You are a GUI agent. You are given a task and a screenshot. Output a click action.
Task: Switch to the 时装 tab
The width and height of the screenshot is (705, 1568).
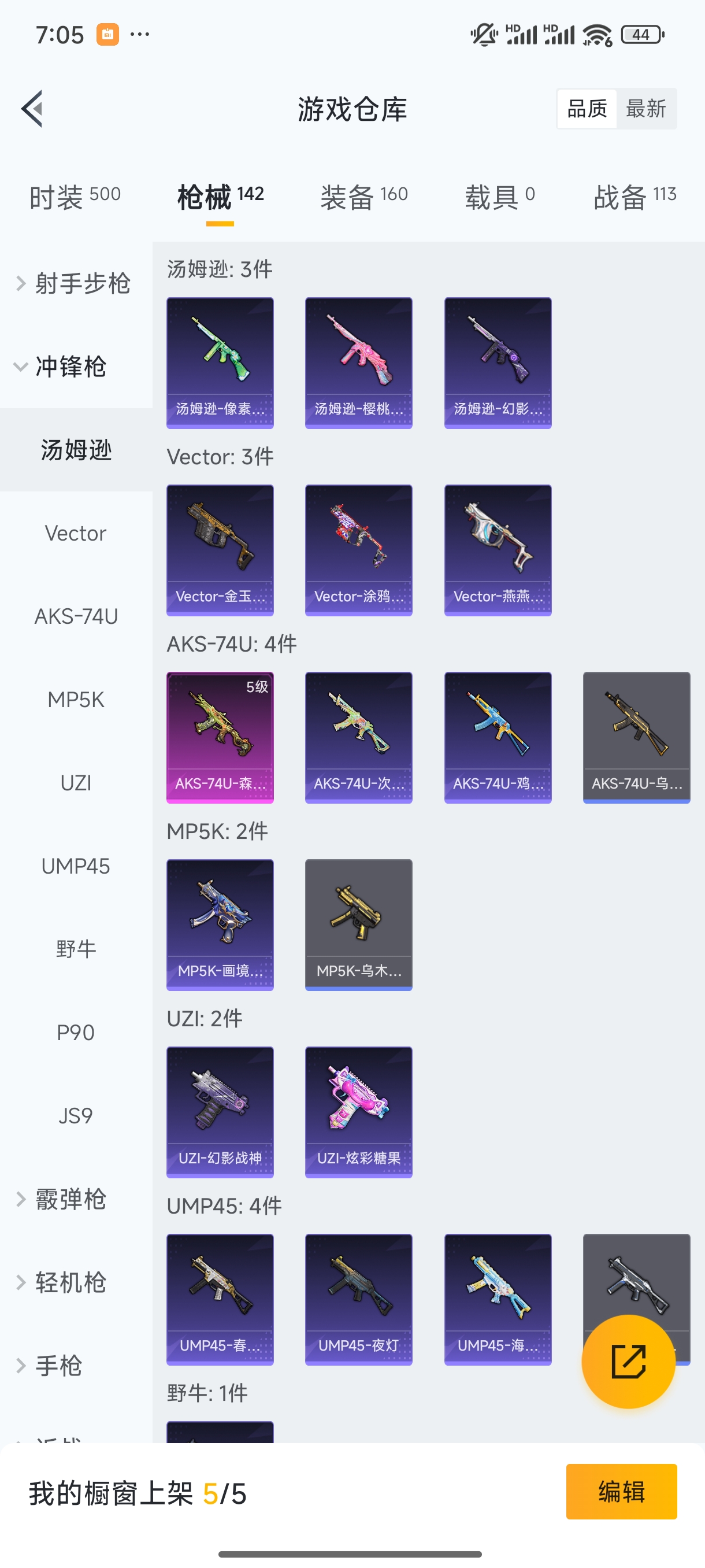tap(75, 197)
